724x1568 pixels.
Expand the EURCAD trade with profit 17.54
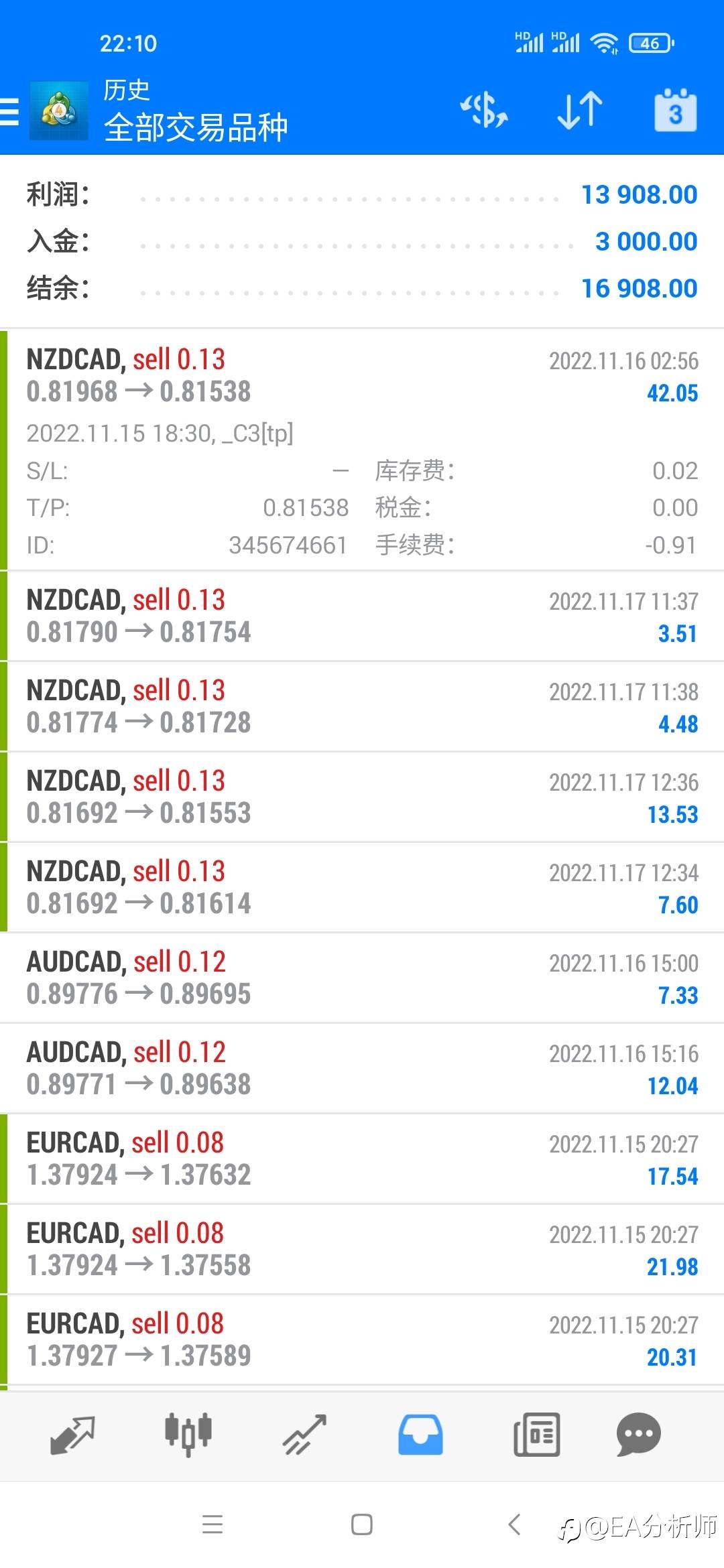(362, 1159)
